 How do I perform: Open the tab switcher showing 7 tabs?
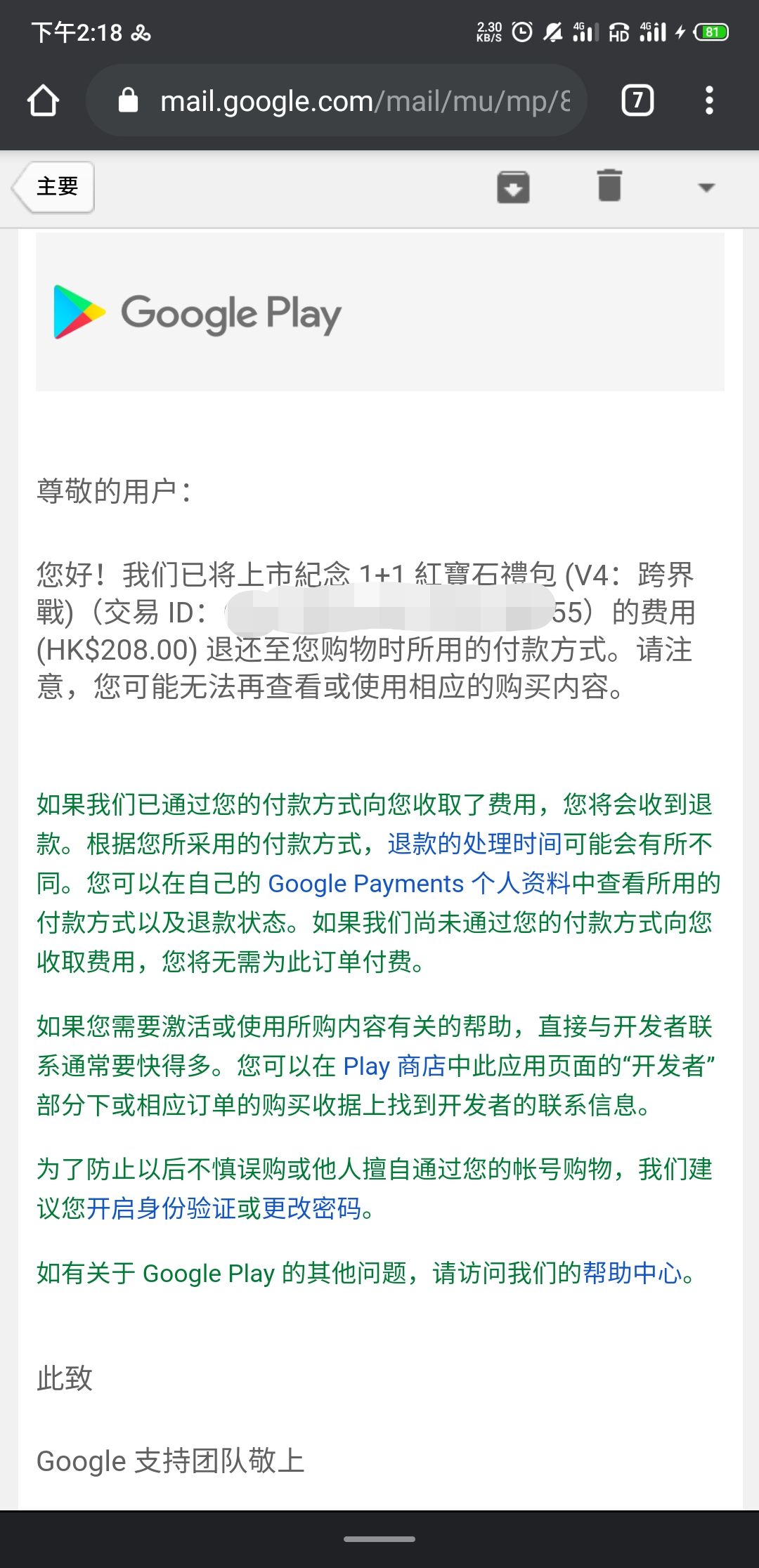click(637, 100)
